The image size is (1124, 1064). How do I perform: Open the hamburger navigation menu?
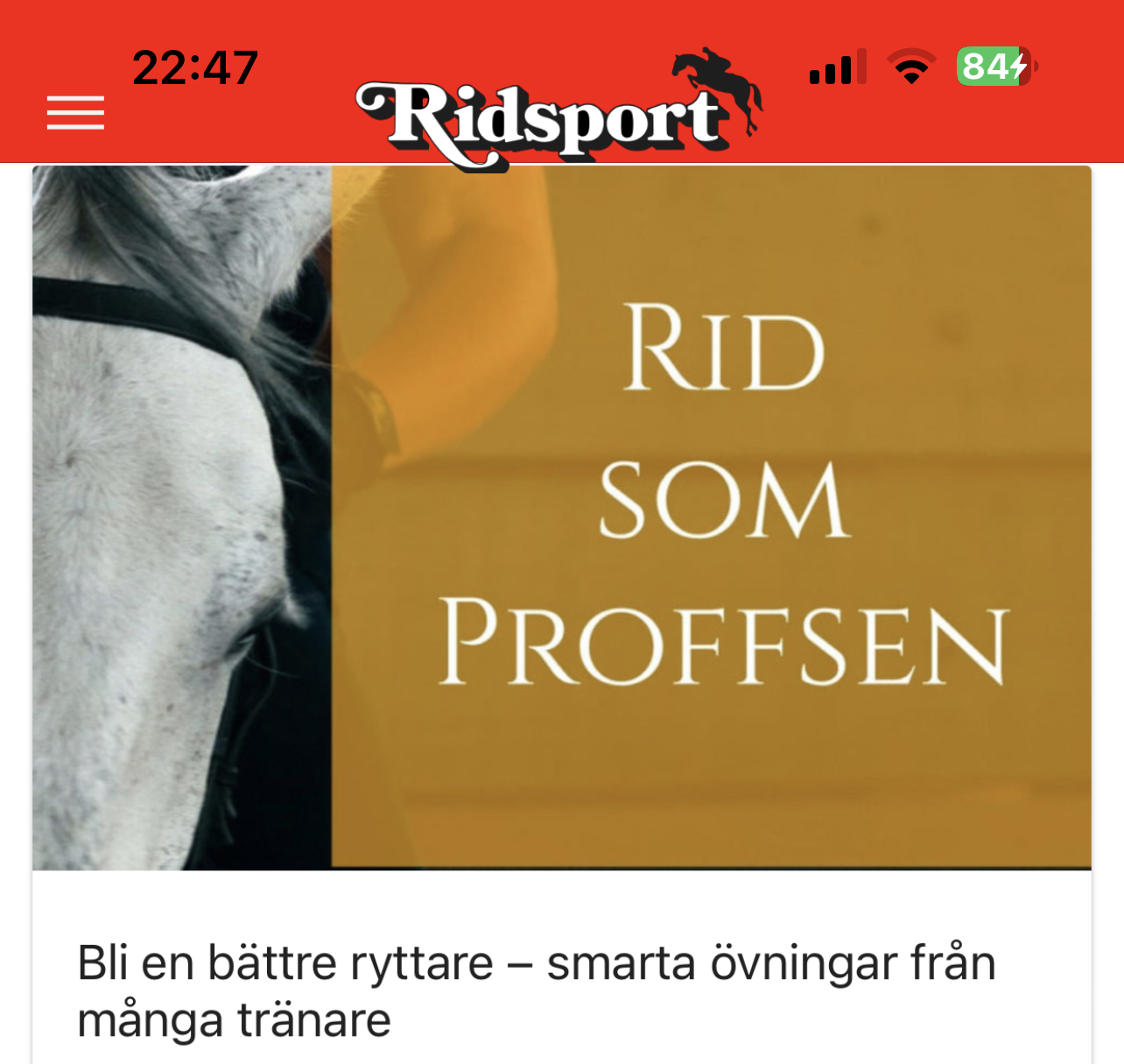75,113
